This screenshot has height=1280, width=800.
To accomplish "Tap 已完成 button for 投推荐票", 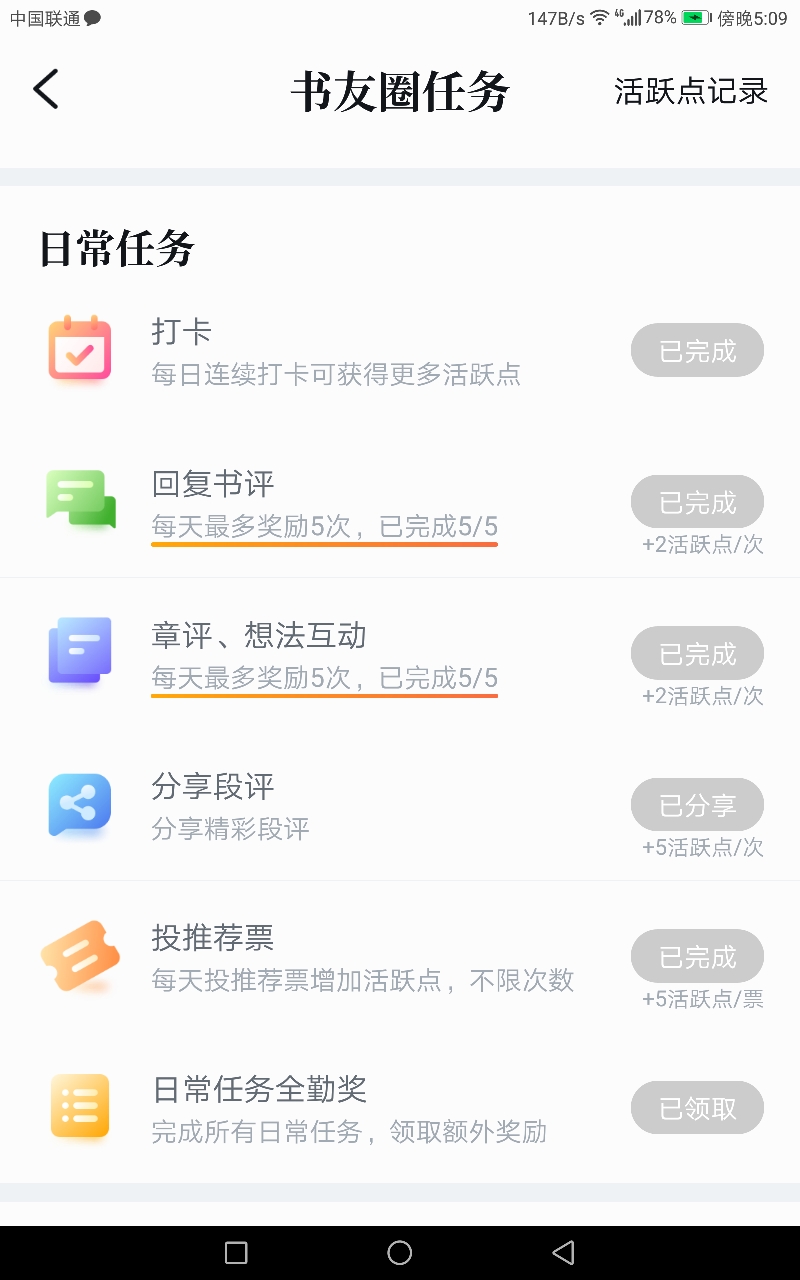I will (697, 957).
